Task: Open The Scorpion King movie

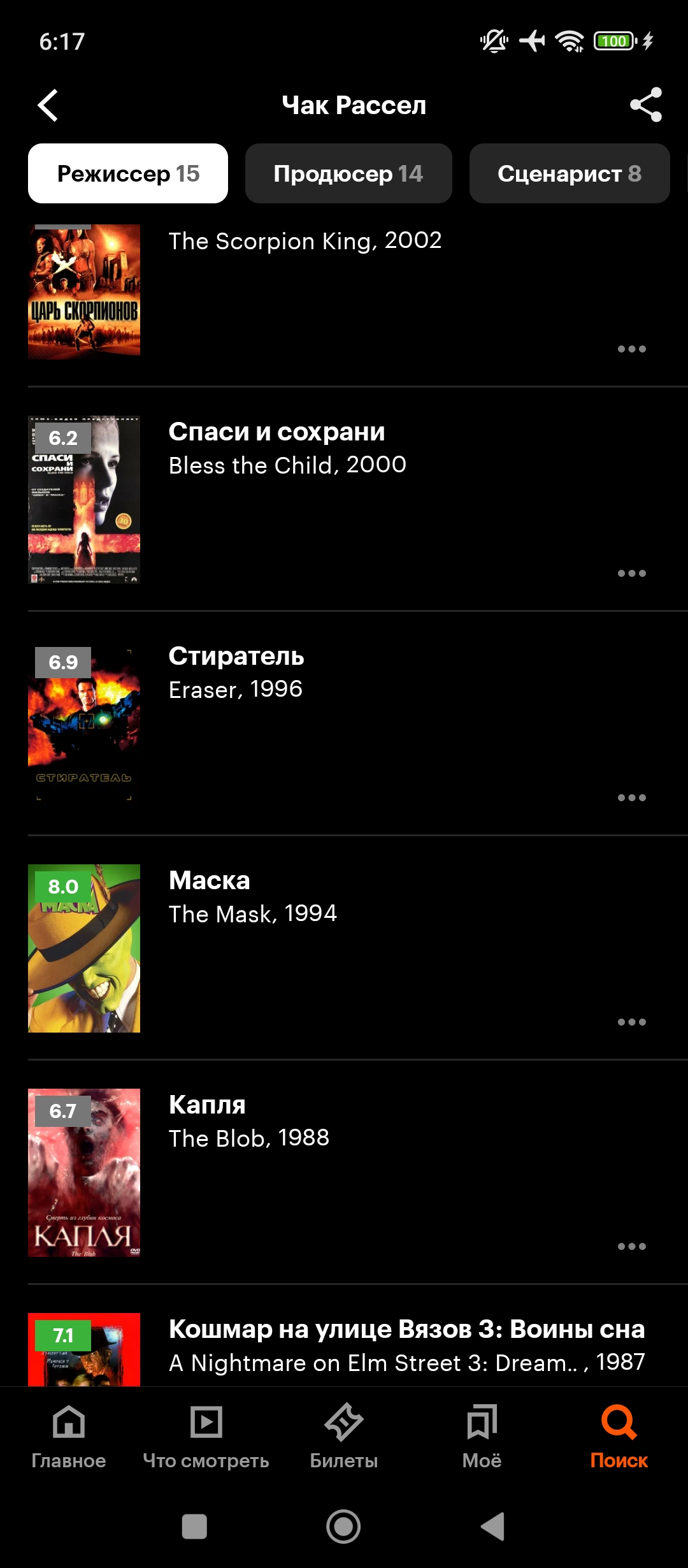Action: pos(305,242)
